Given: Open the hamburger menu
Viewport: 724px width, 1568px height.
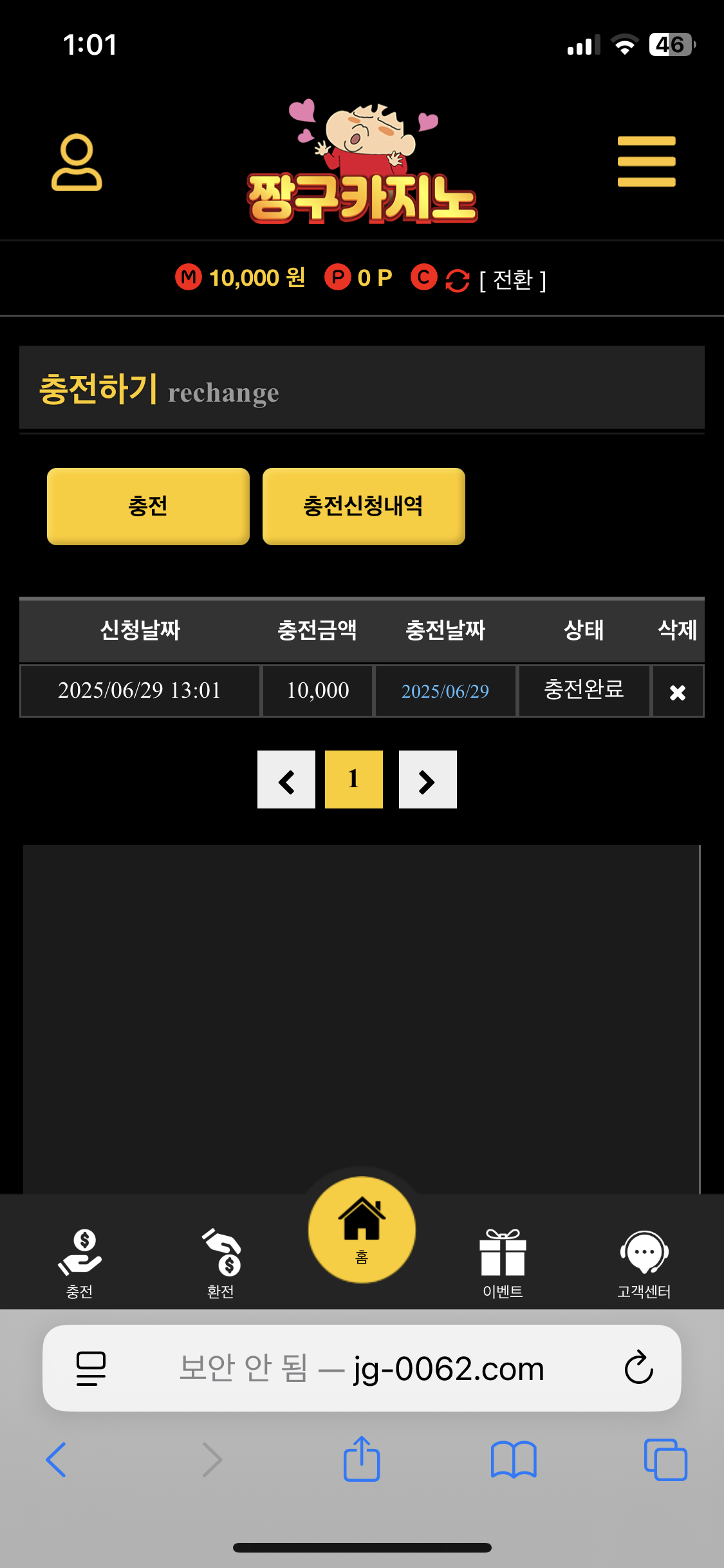Looking at the screenshot, I should pos(646,161).
